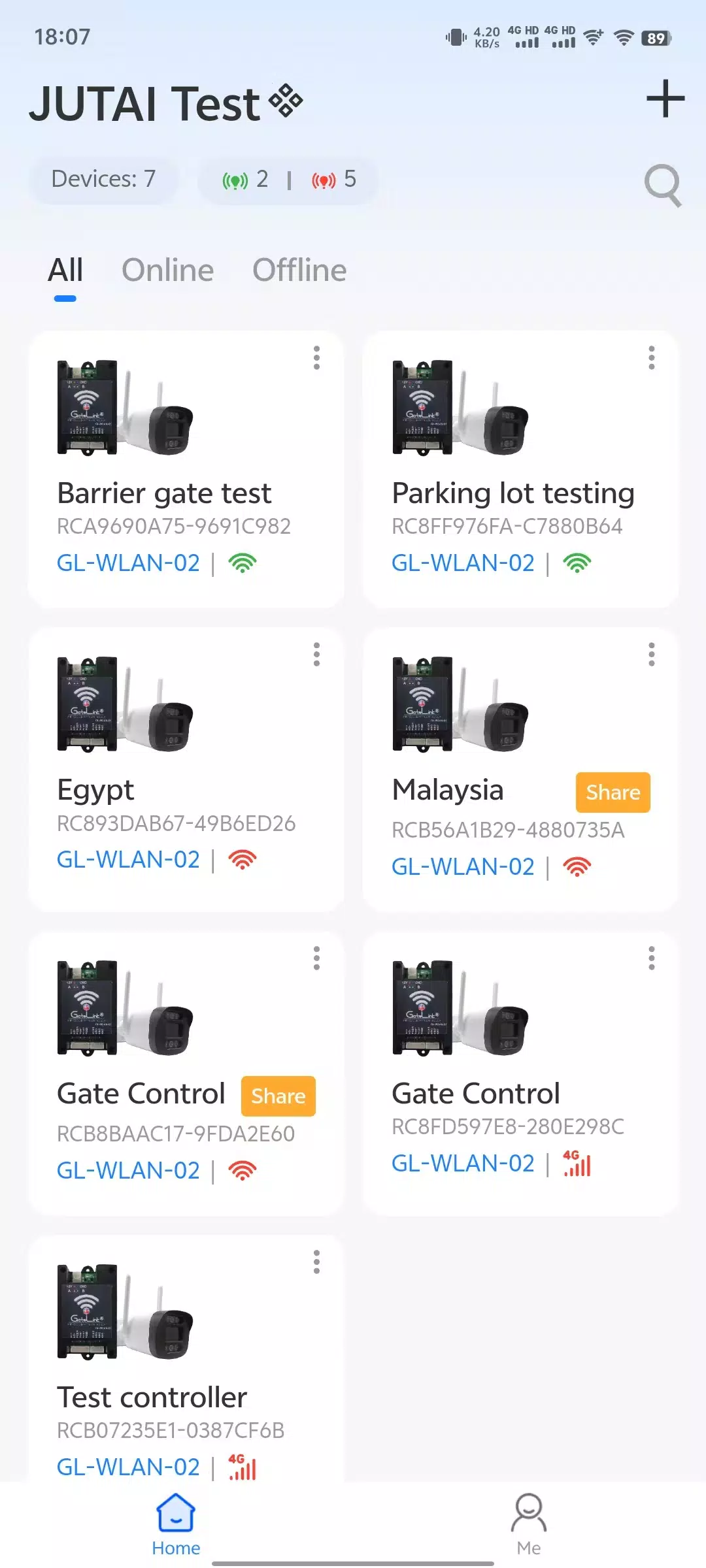The height and width of the screenshot is (1568, 706).
Task: Open the three-dot menu on Test controller
Action: 317,1262
